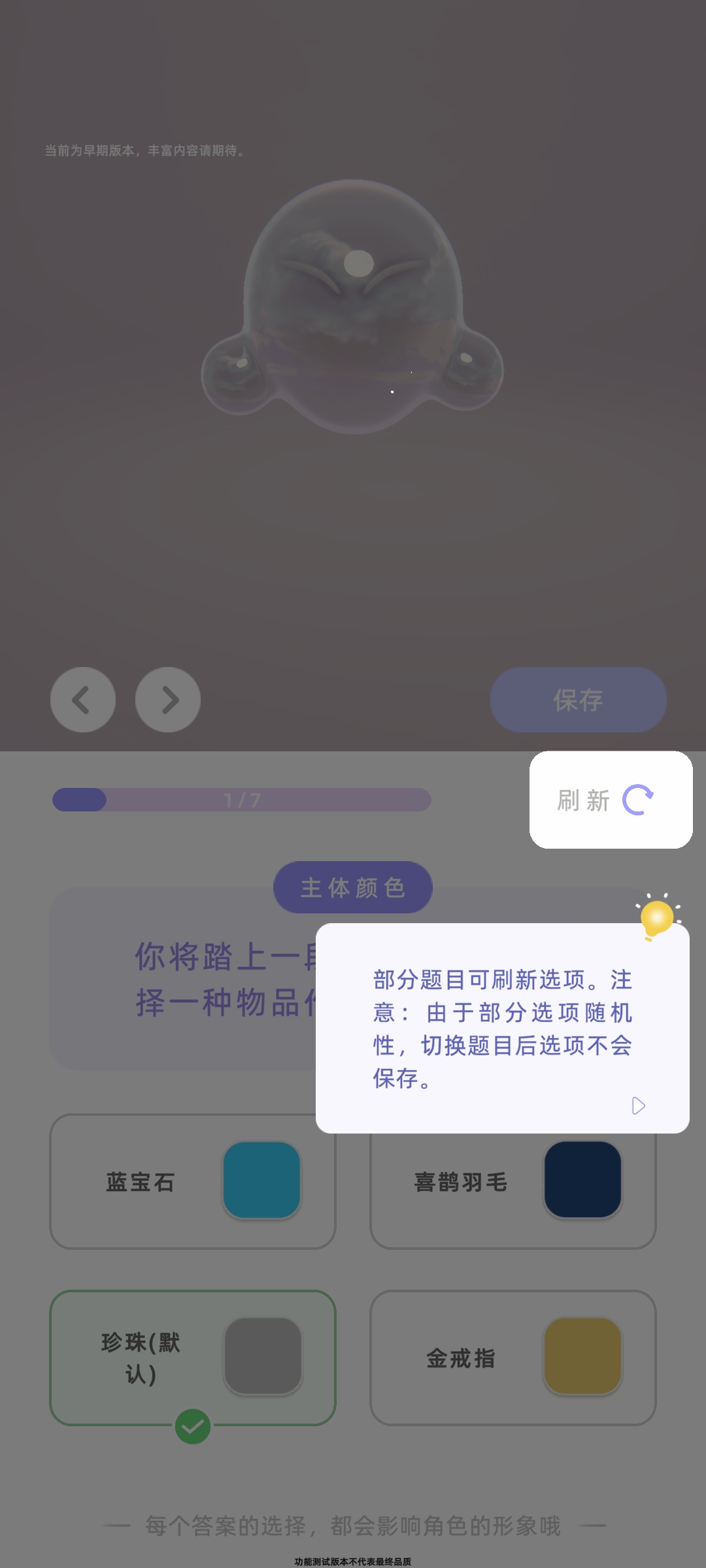Tap the 刷新 refresh button
Image resolution: width=706 pixels, height=1568 pixels.
point(611,800)
